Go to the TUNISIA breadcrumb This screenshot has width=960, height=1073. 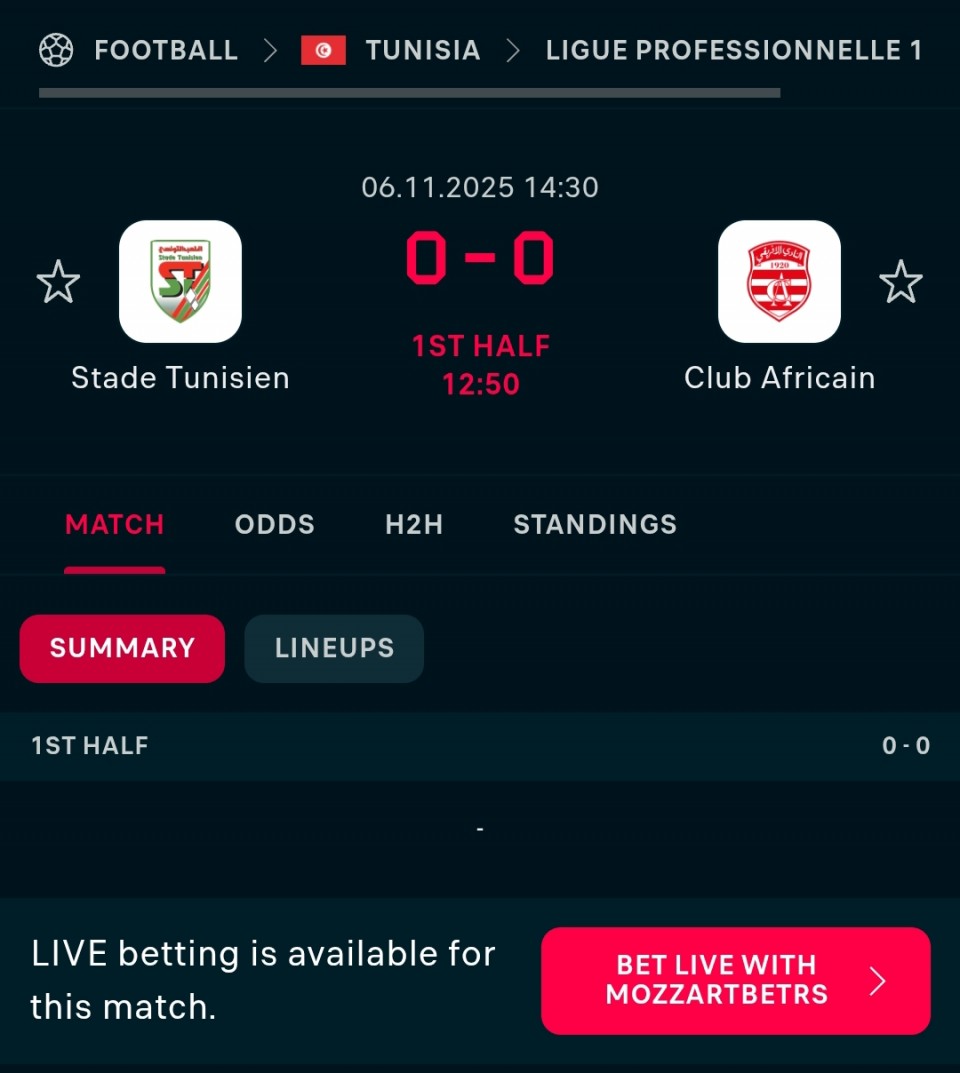(x=422, y=50)
